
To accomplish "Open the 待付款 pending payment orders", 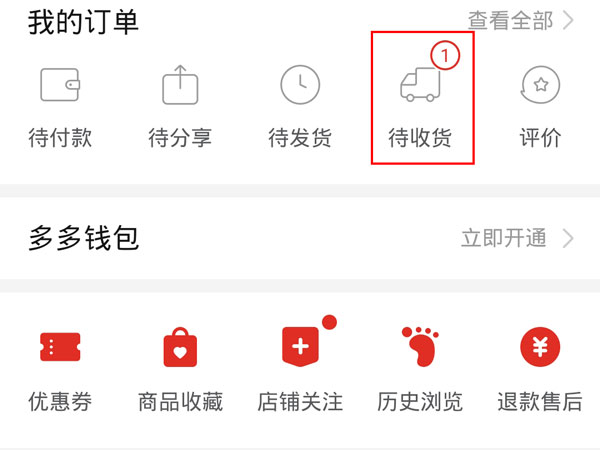I will (x=60, y=105).
